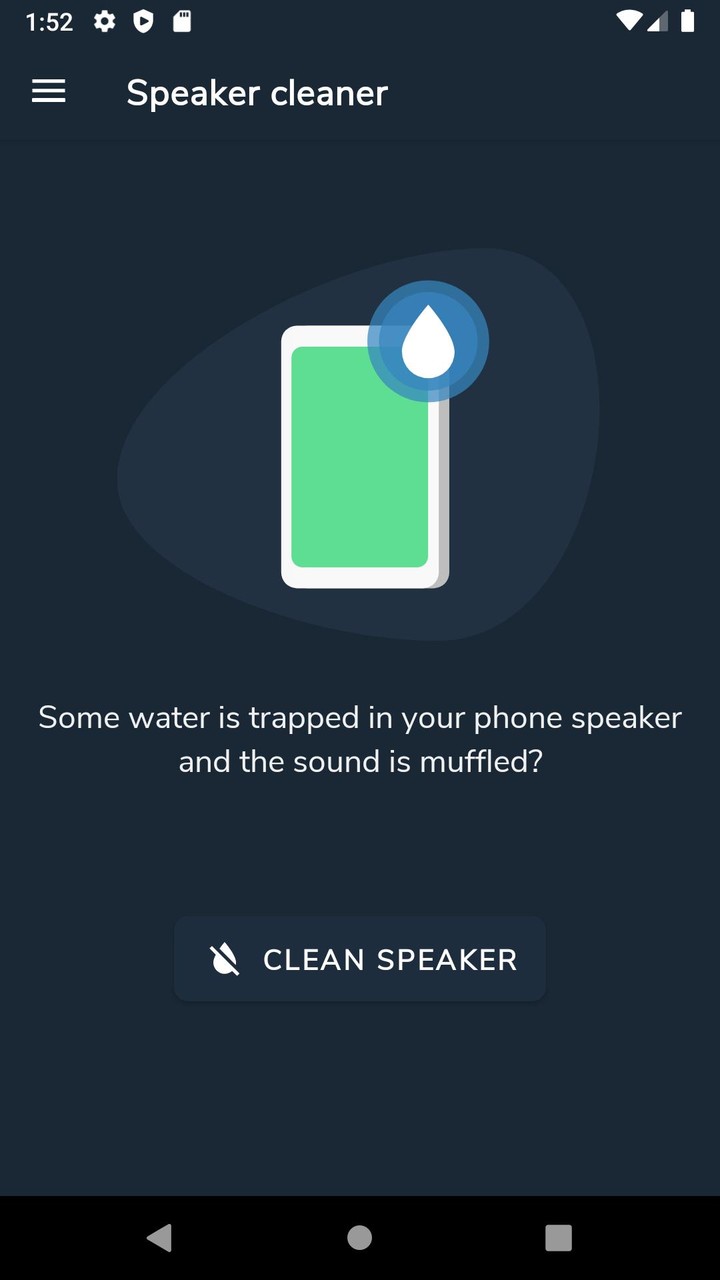This screenshot has width=720, height=1280.
Task: Tap the green phone screen illustration
Action: click(x=362, y=458)
